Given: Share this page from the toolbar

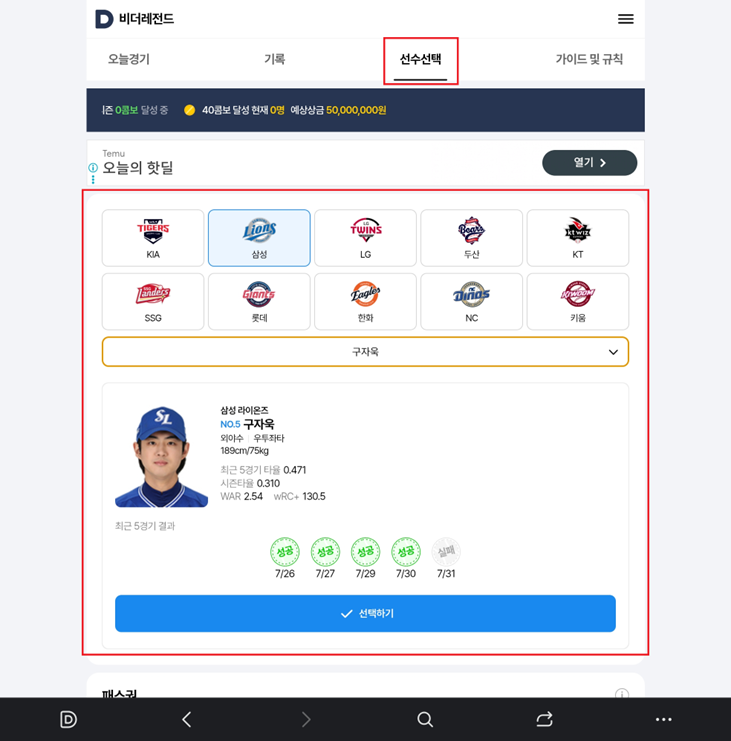Looking at the screenshot, I should point(544,719).
